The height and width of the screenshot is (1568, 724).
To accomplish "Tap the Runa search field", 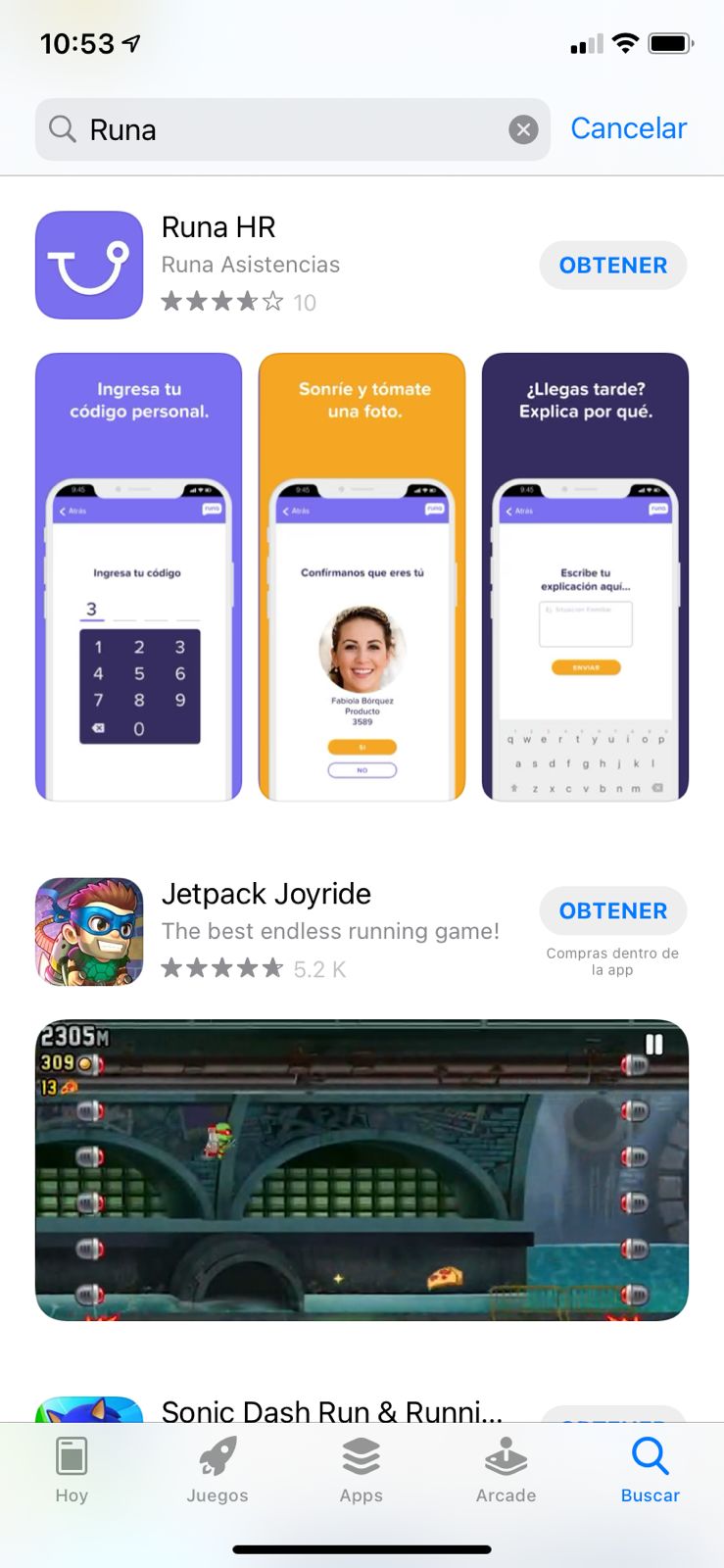I will click(x=292, y=129).
